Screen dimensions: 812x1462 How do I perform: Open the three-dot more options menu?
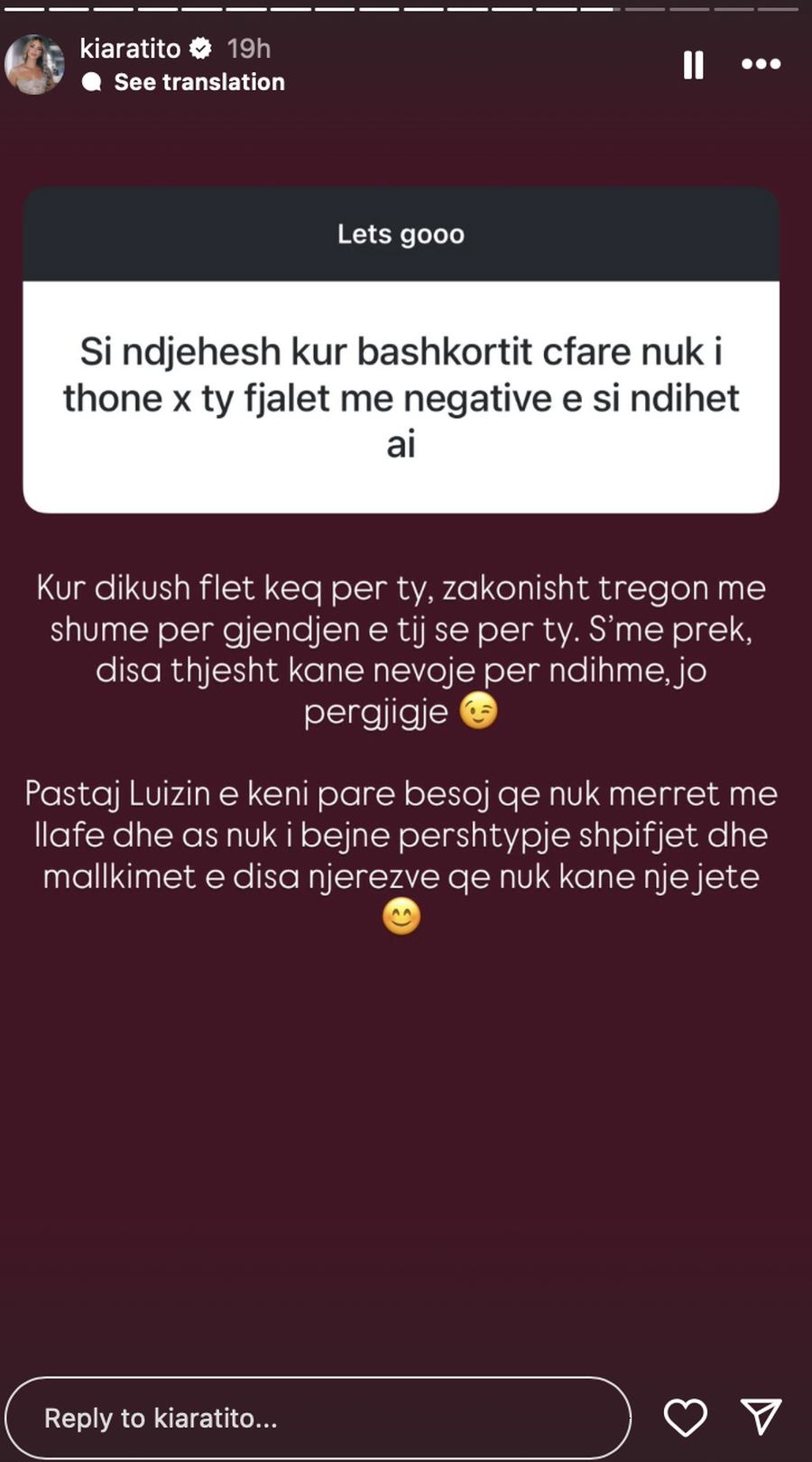tap(761, 64)
